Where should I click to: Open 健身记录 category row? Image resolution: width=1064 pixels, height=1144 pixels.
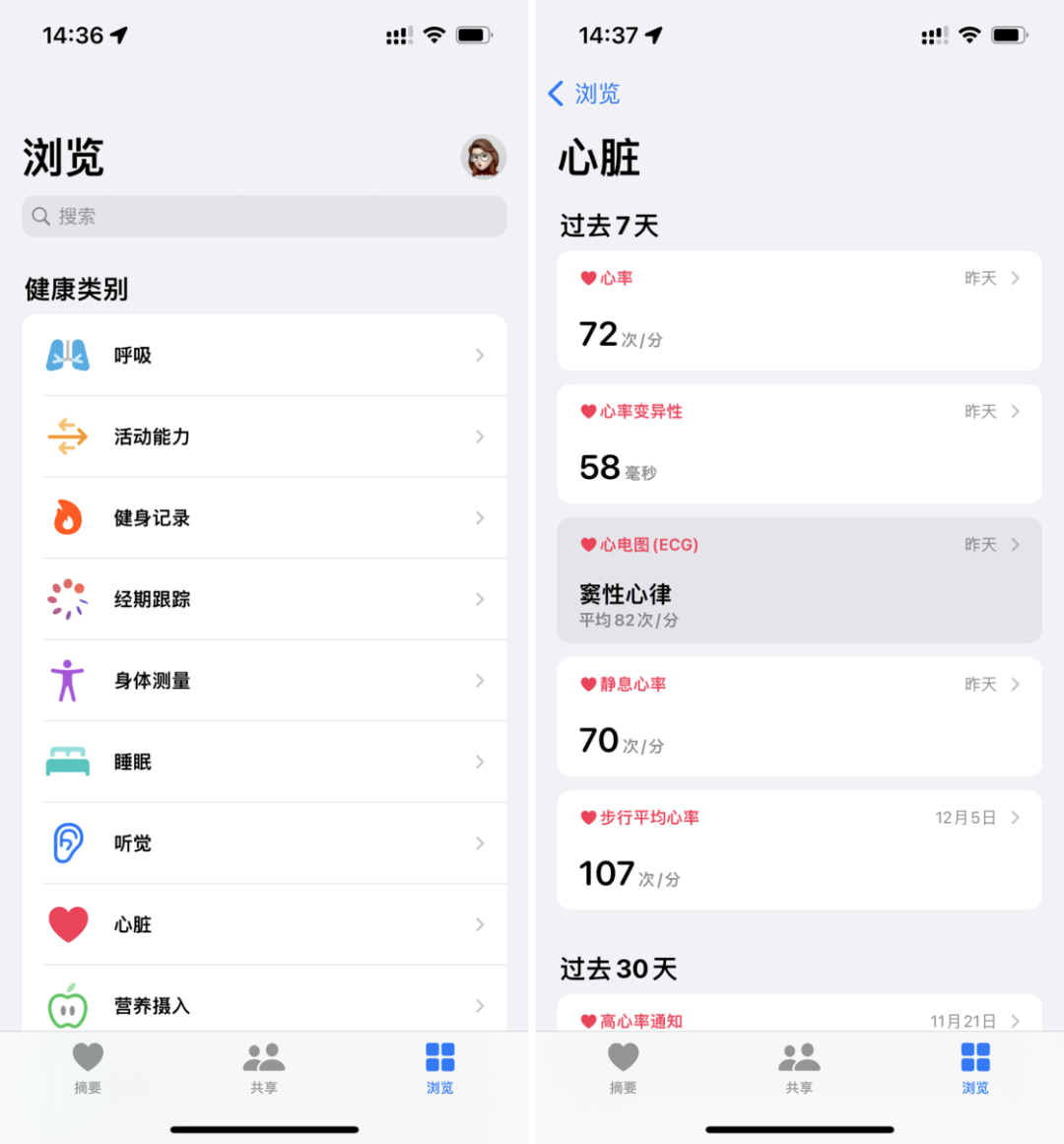click(x=264, y=518)
